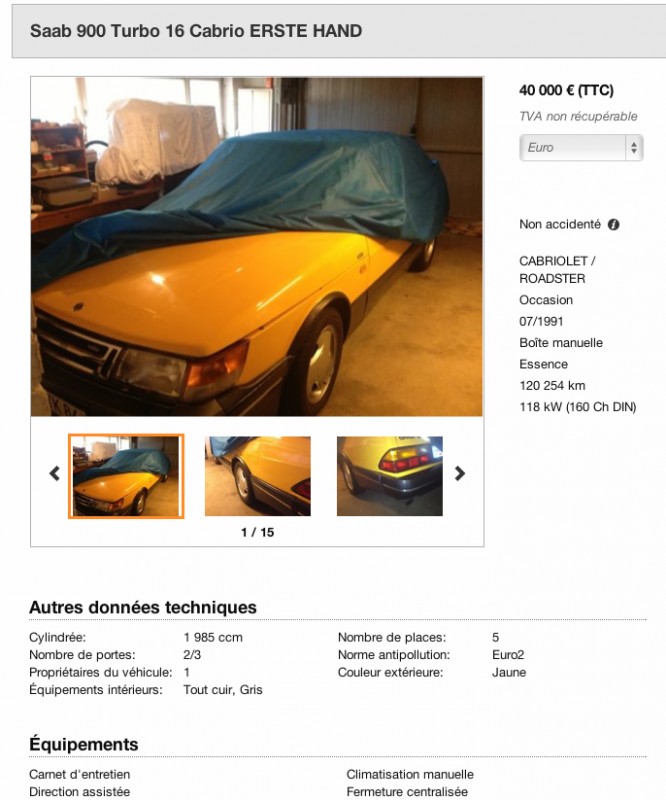Image resolution: width=666 pixels, height=800 pixels.
Task: Show next gallery thumbnails
Action: [x=460, y=474]
